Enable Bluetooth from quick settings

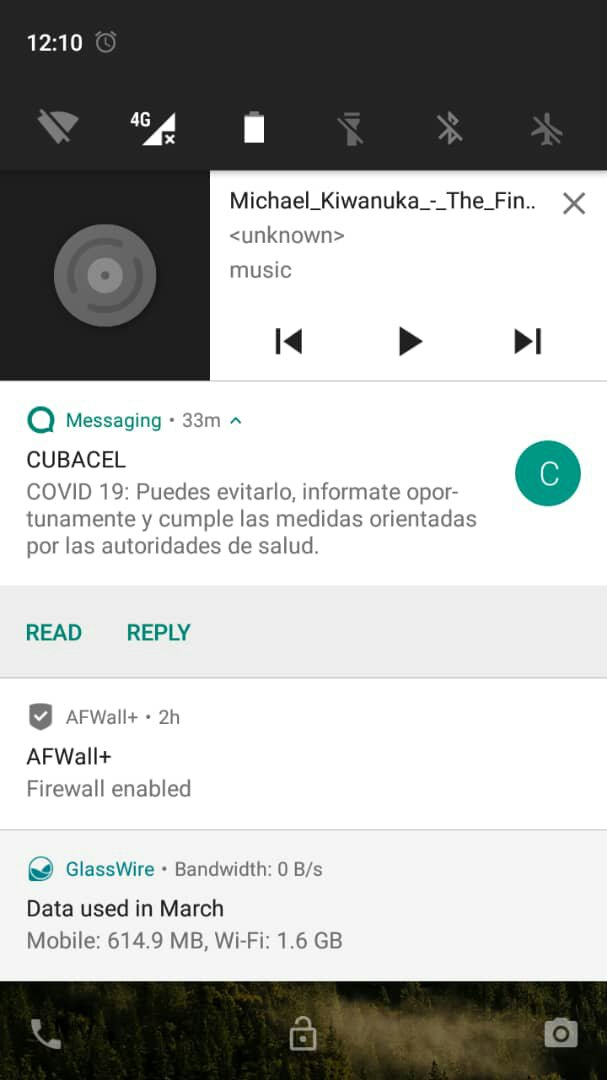coord(449,127)
